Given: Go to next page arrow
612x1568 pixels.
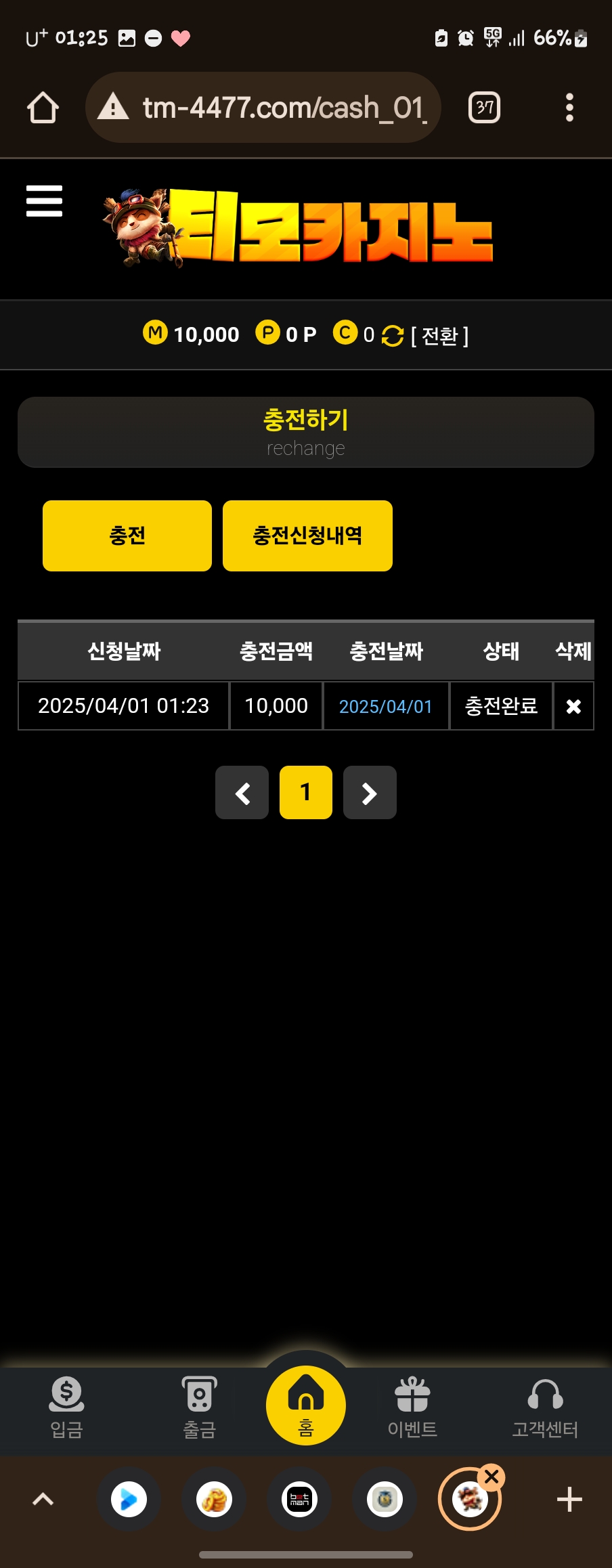Looking at the screenshot, I should coord(370,793).
